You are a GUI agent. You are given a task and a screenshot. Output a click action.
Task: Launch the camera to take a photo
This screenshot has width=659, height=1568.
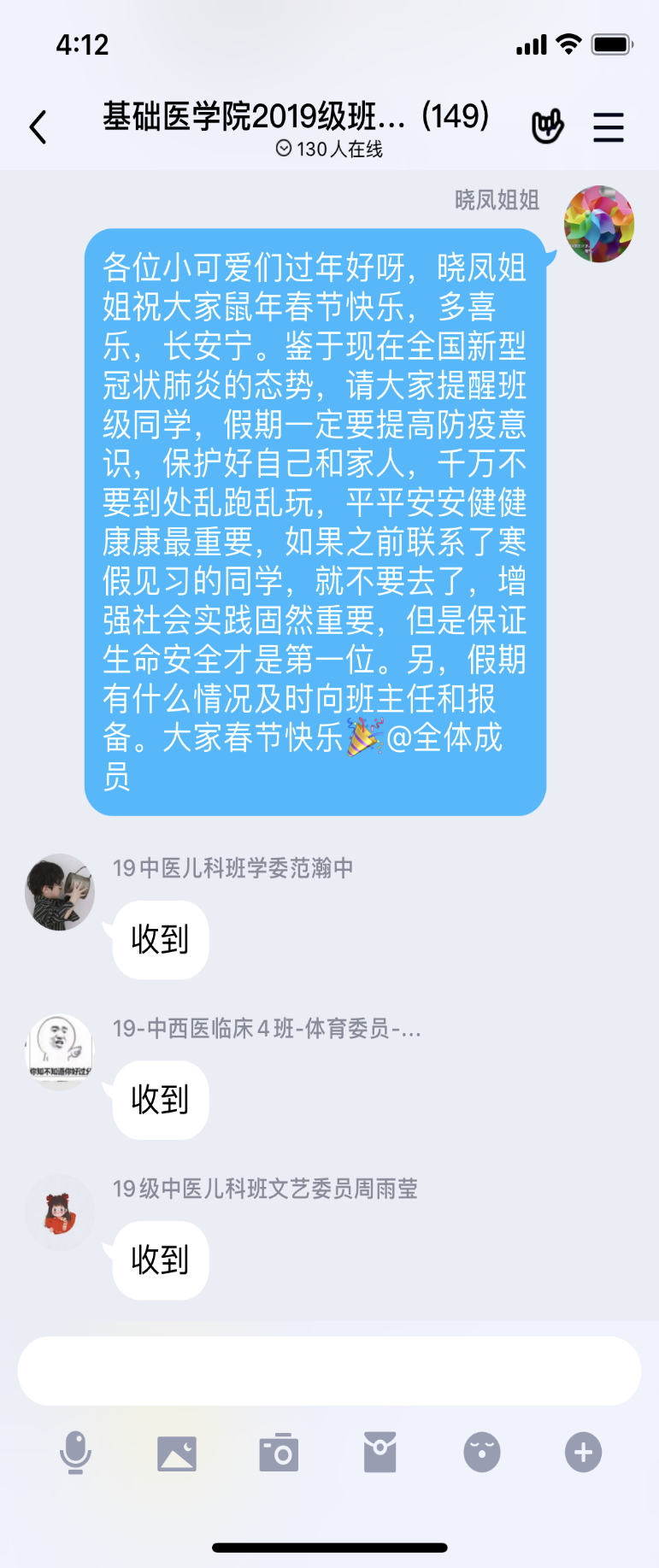pyautogui.click(x=279, y=1453)
